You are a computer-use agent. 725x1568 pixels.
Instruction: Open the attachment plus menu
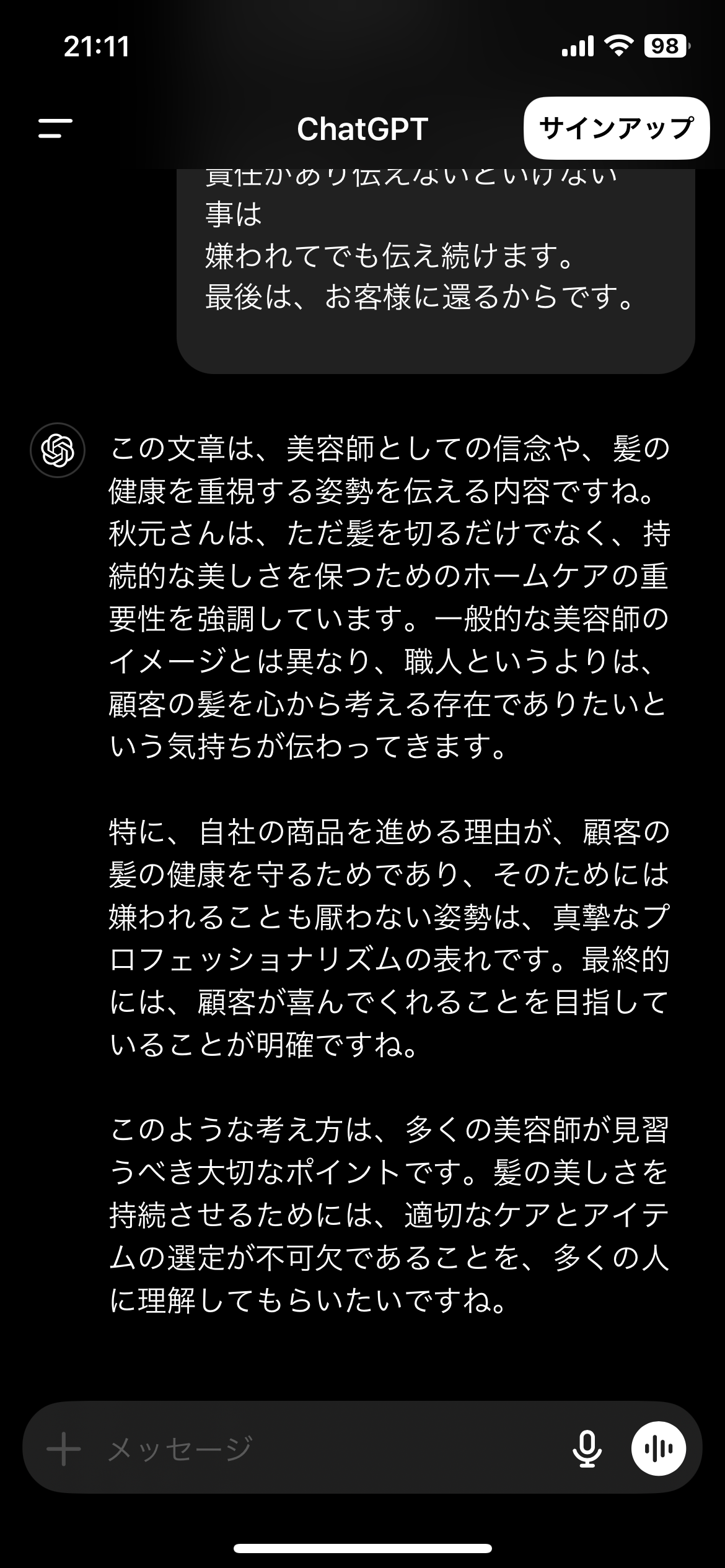tap(64, 1449)
